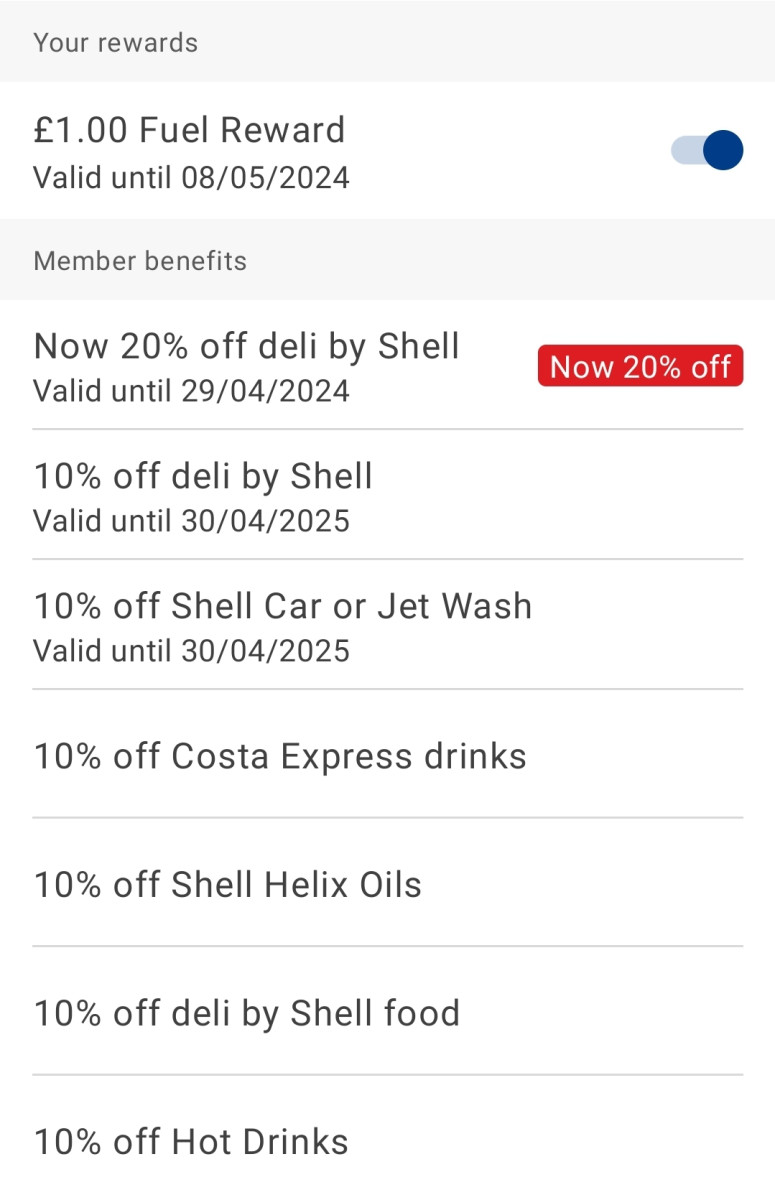
Task: Disable the £1.00 Fuel Reward toggle
Action: [x=705, y=150]
